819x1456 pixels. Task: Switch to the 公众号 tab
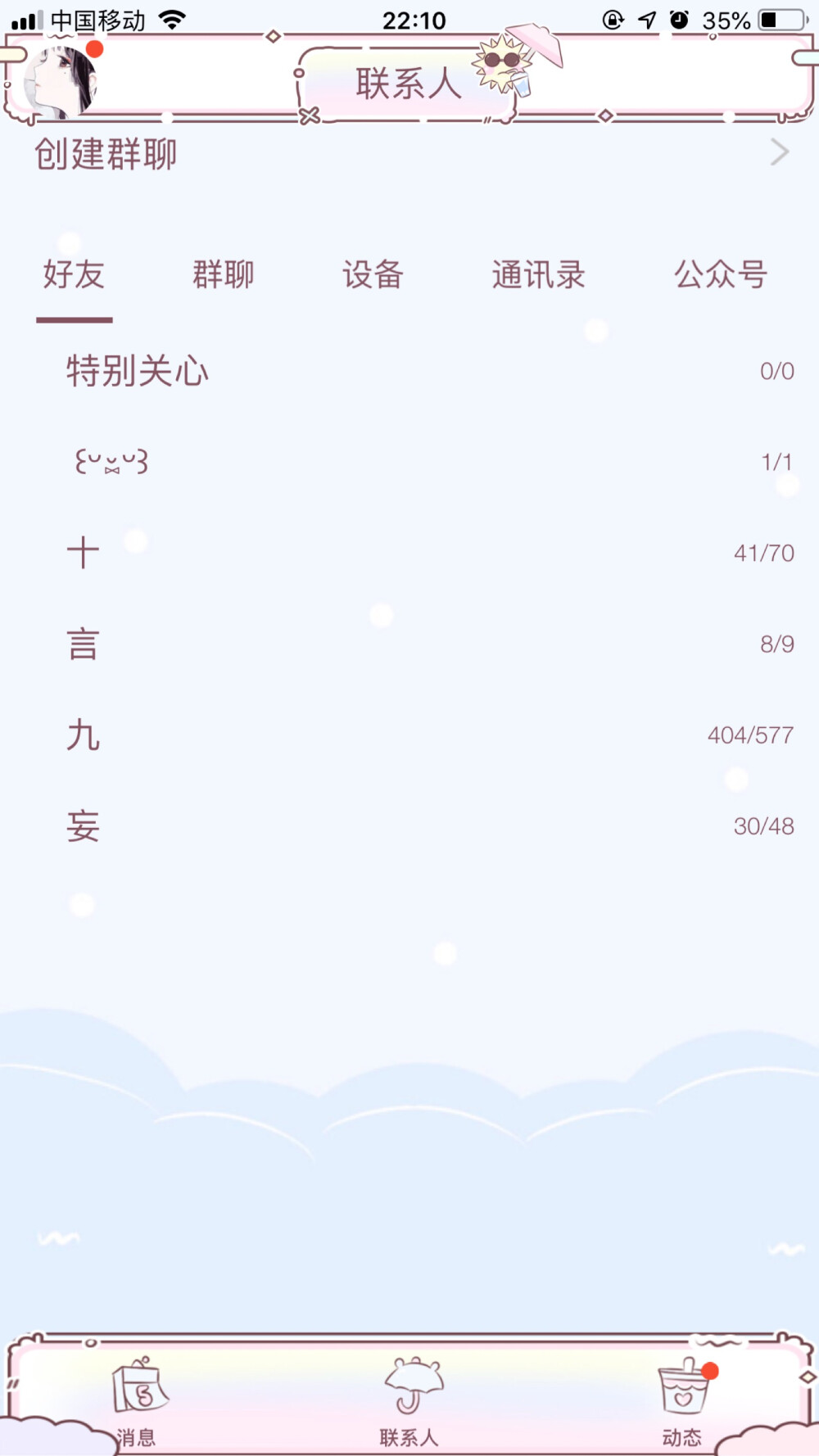721,274
